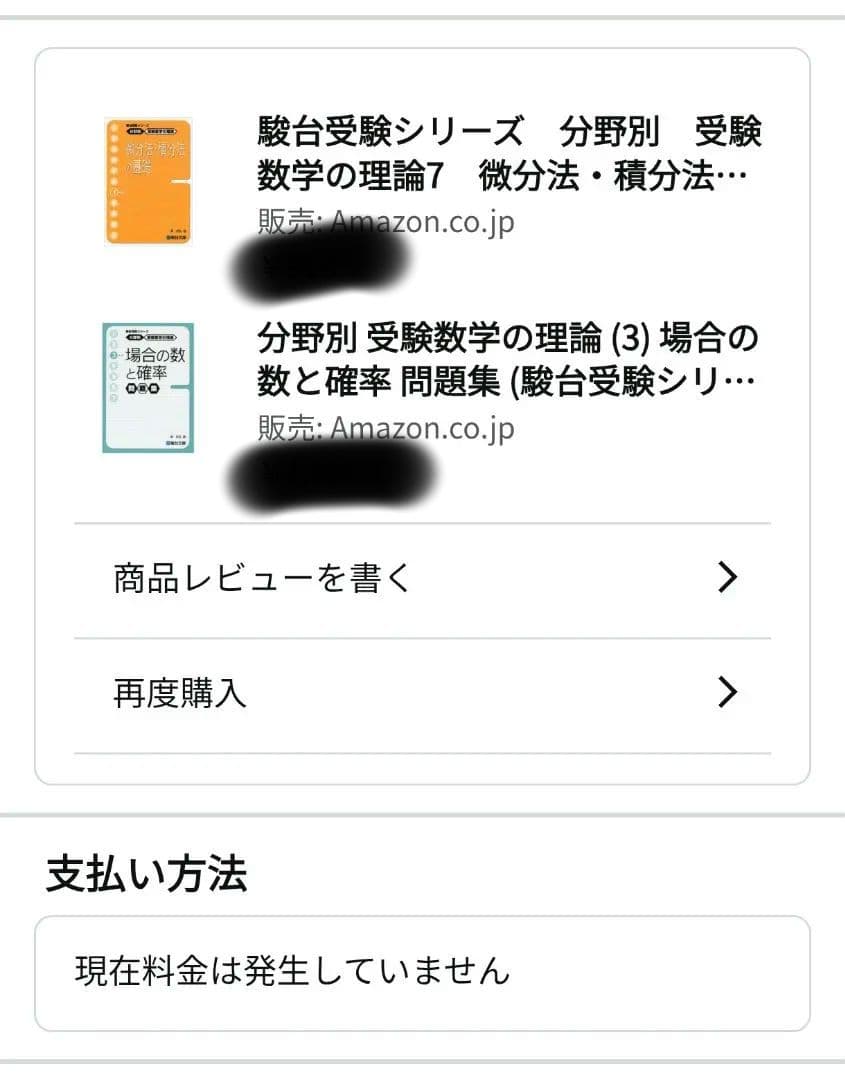Click 販売: Amazon.co.jp under the second book
Screen dimensions: 845x1080
(385, 428)
